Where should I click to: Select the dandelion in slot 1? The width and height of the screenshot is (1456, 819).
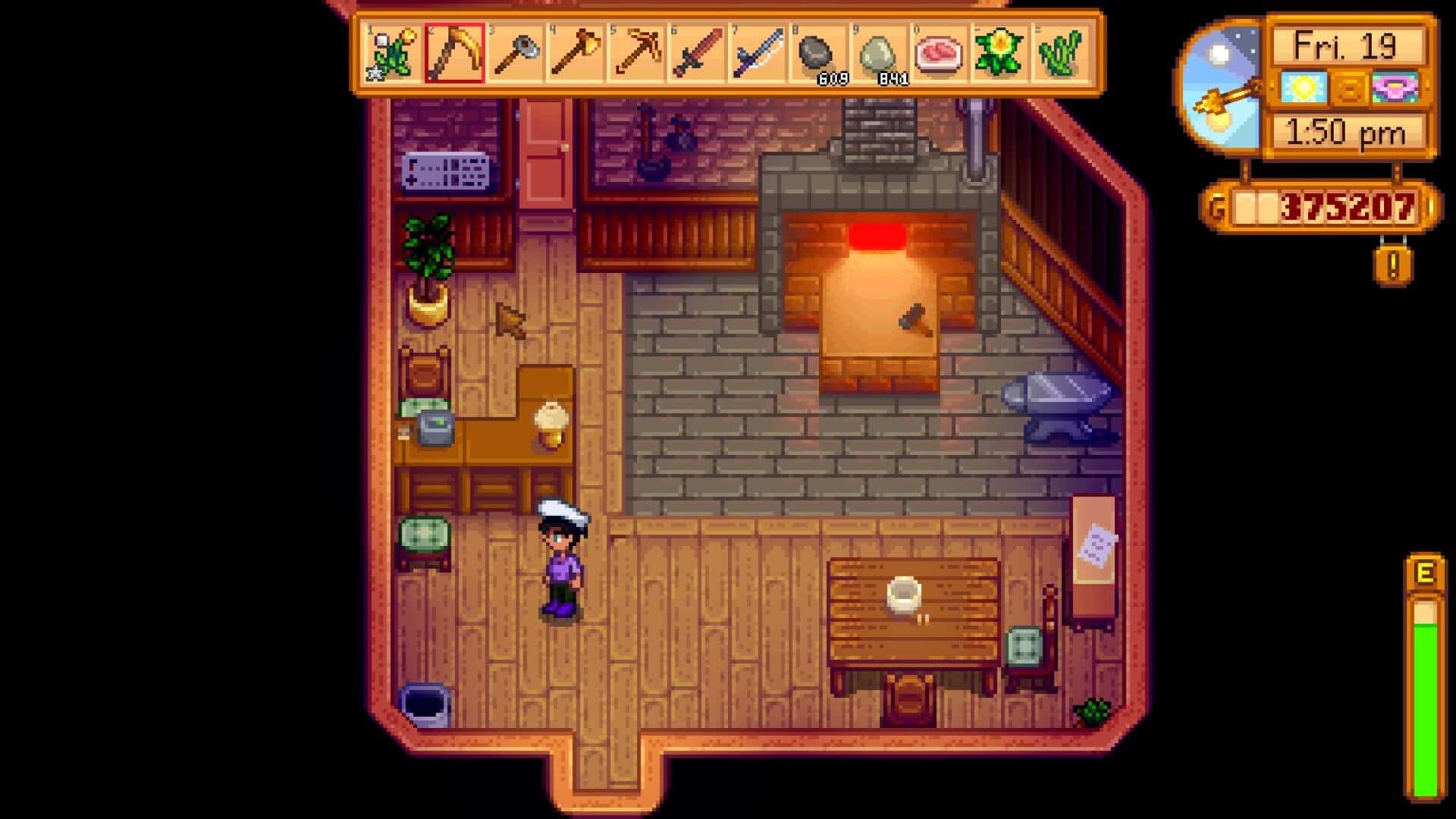pyautogui.click(x=393, y=54)
